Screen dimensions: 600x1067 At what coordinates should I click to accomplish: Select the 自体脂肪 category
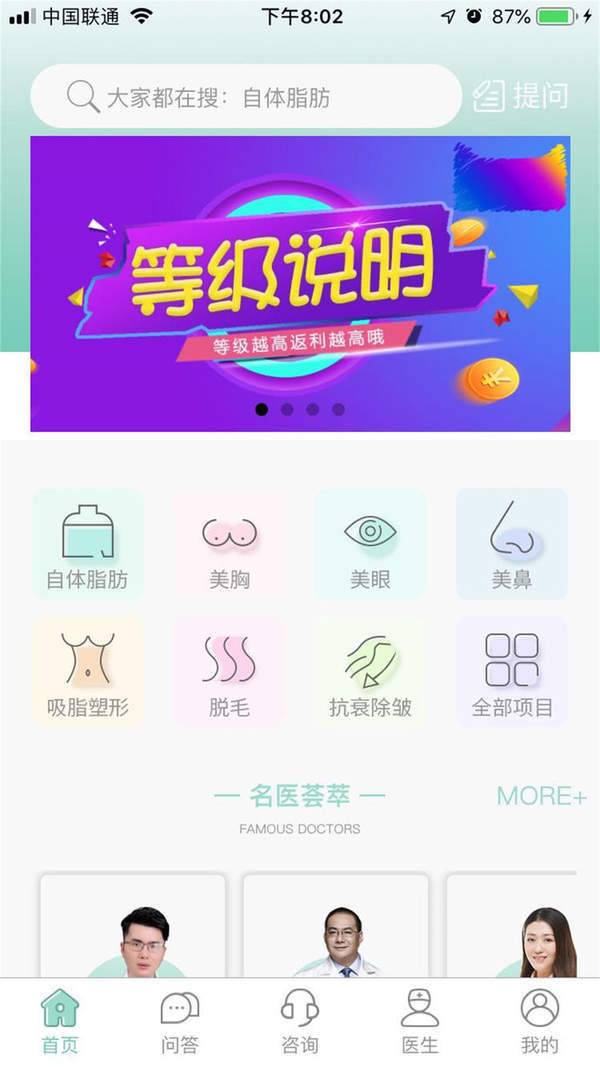pos(88,544)
